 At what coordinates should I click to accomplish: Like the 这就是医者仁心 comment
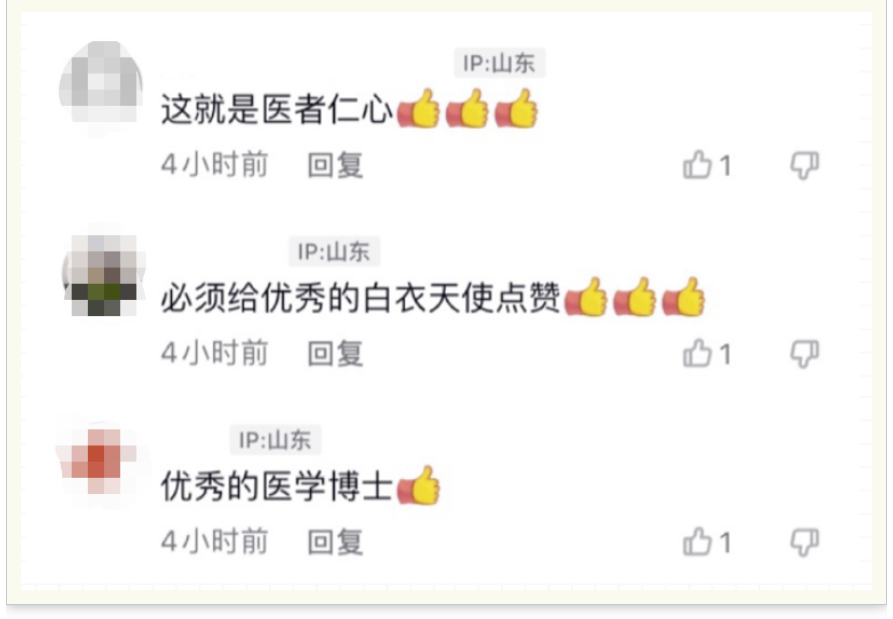pos(698,165)
